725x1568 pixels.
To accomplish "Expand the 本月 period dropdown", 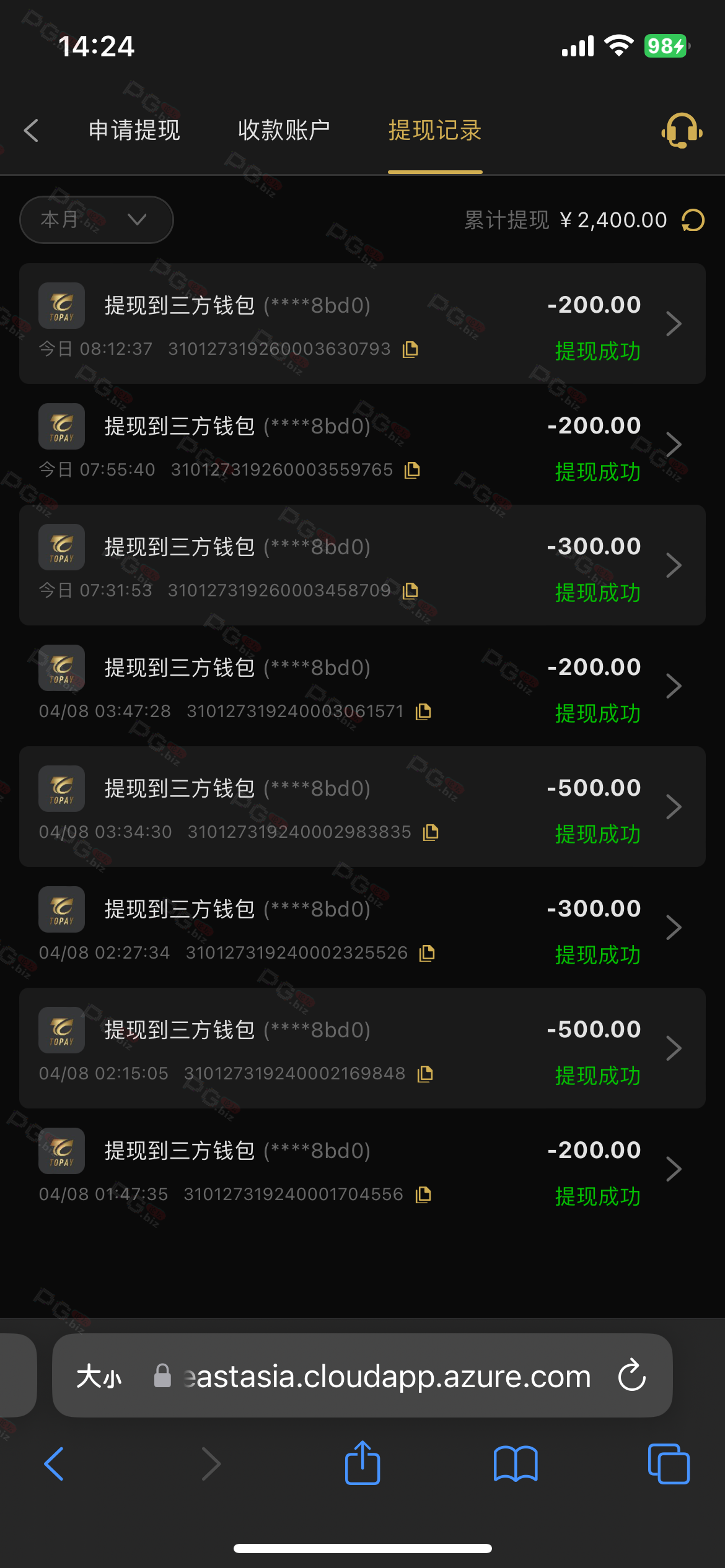I will pos(97,220).
